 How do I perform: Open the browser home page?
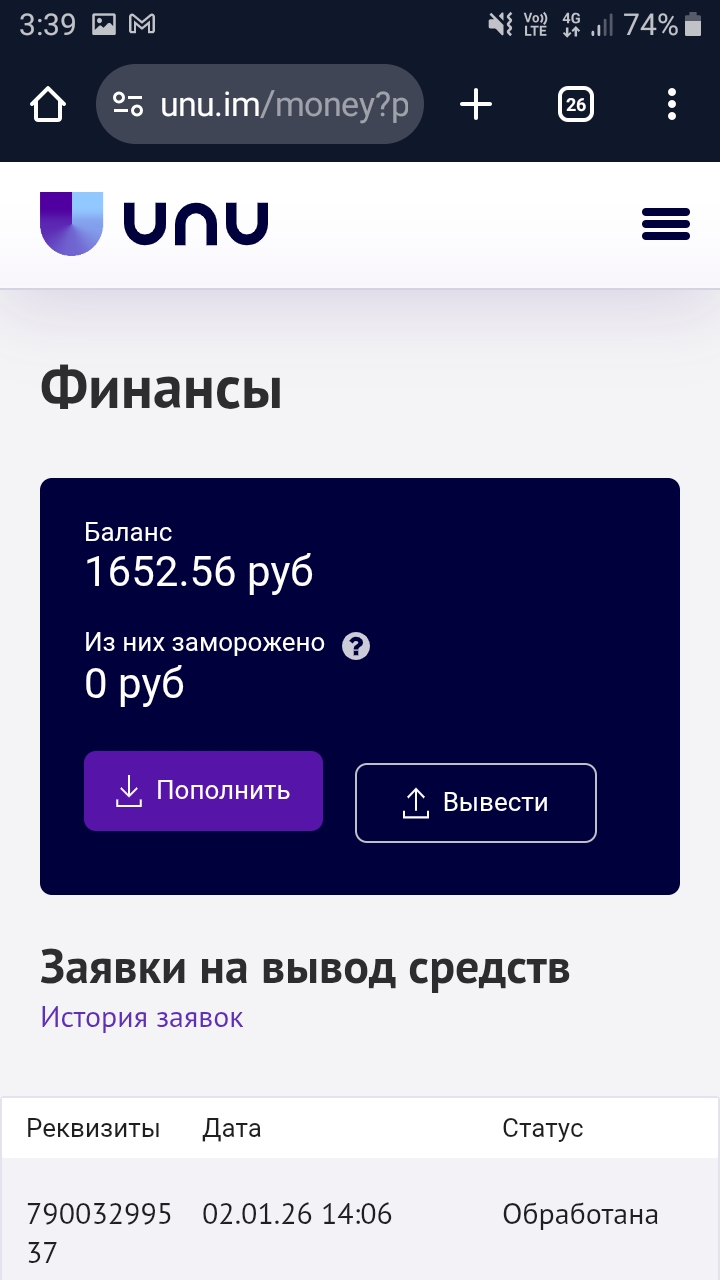pos(48,104)
